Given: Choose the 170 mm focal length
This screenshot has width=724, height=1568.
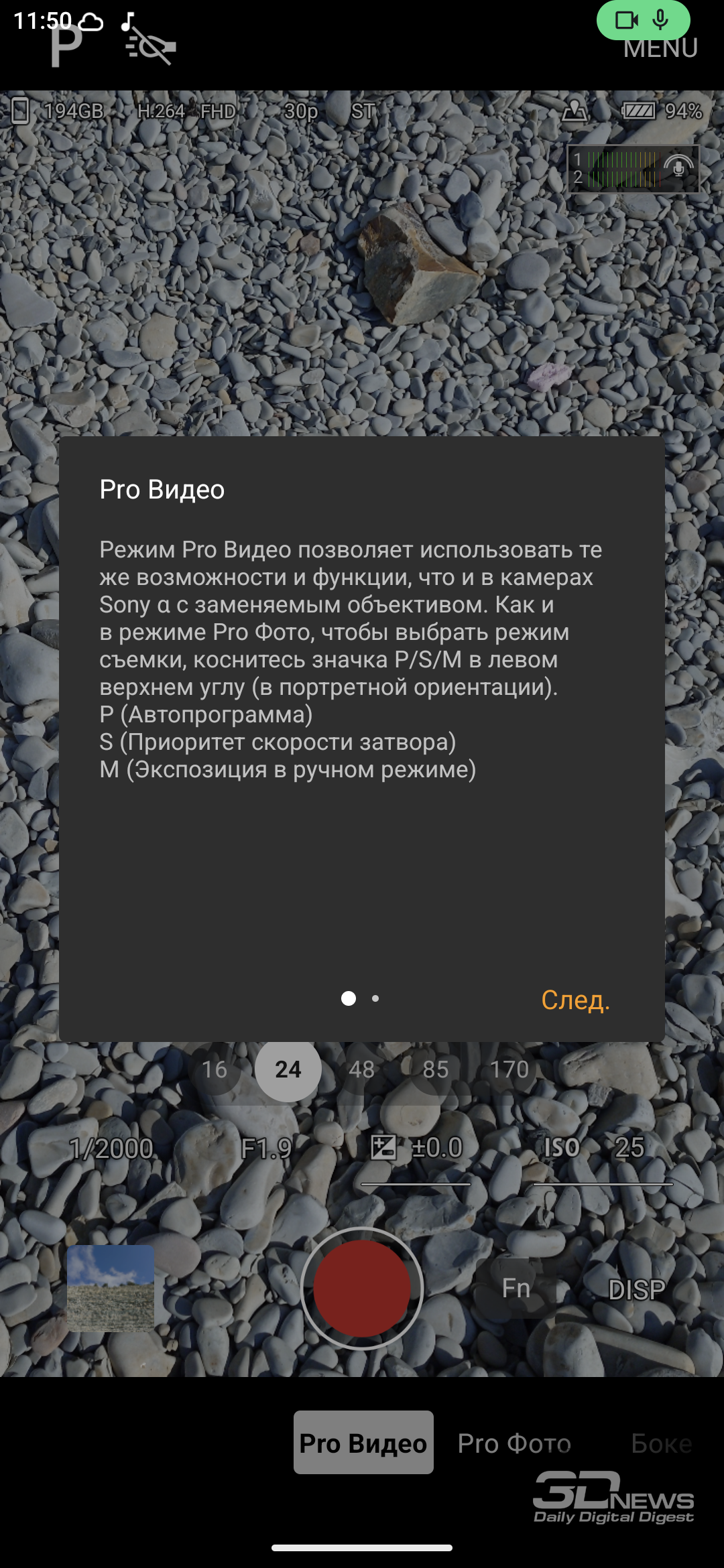Looking at the screenshot, I should click(509, 1069).
